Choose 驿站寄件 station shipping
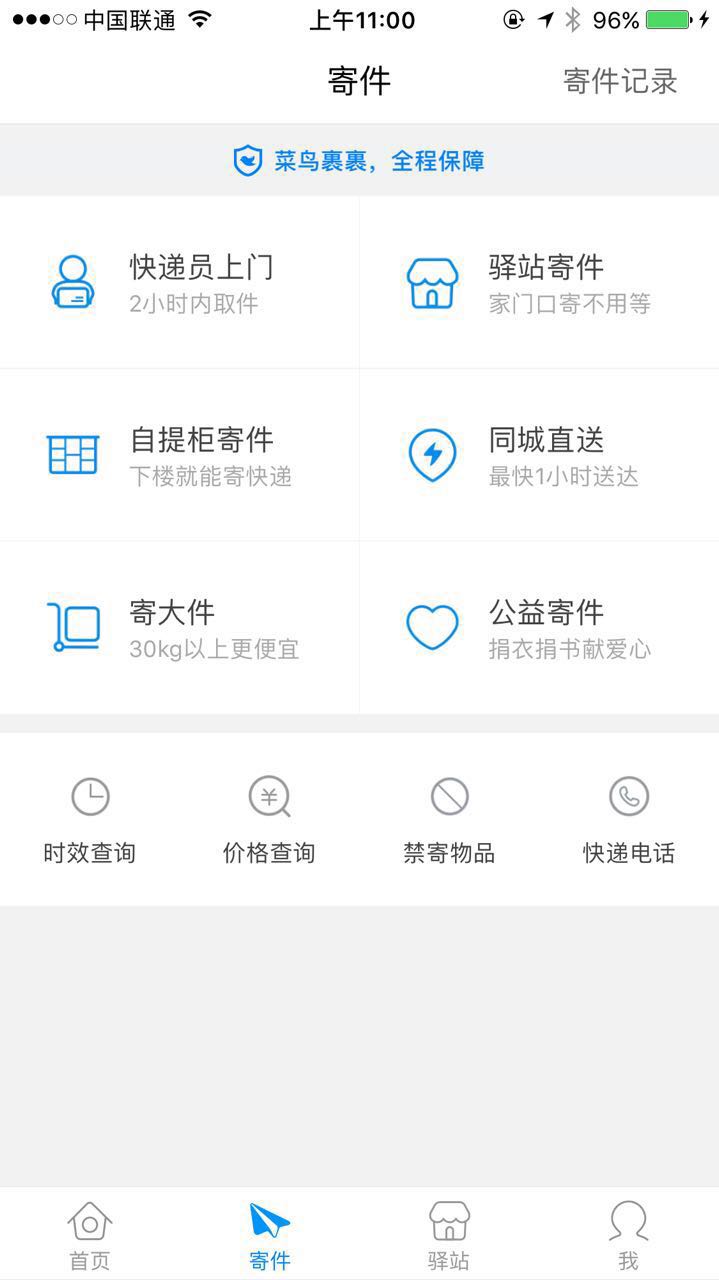Viewport: 719px width, 1280px height. coord(540,283)
